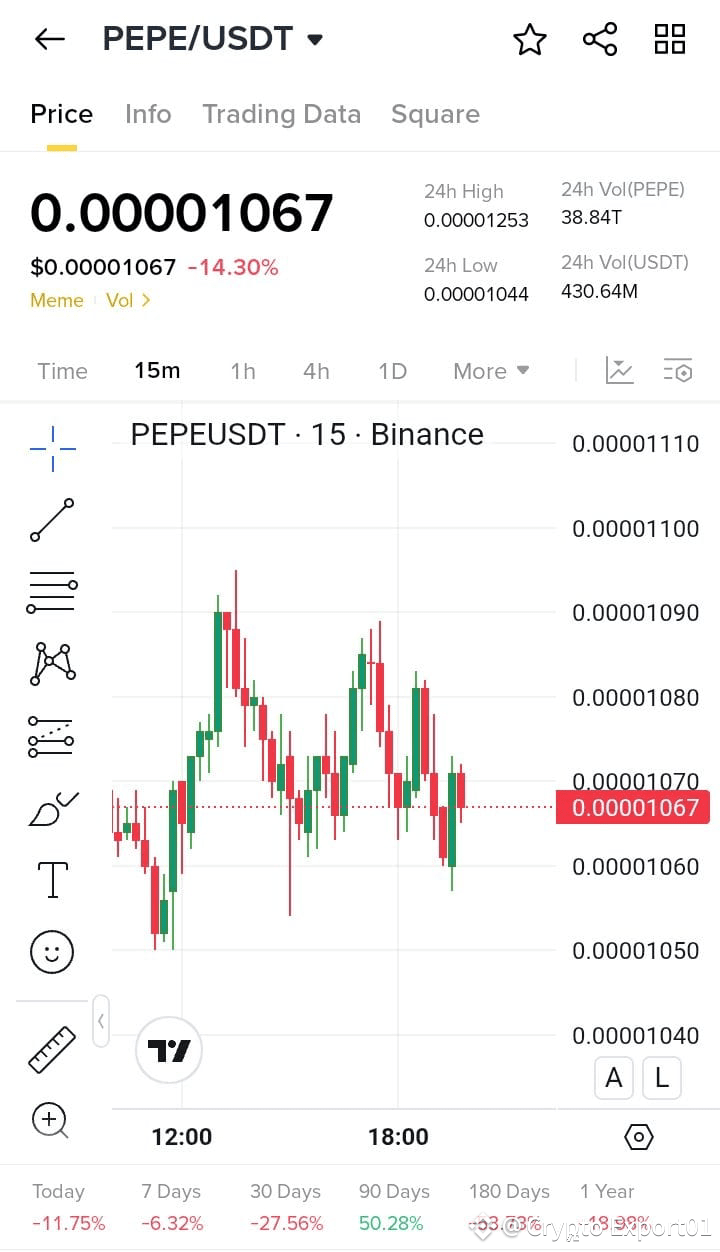Viewport: 720px width, 1252px height.
Task: Toggle favorite star for PEPE/USDT
Action: pos(529,39)
